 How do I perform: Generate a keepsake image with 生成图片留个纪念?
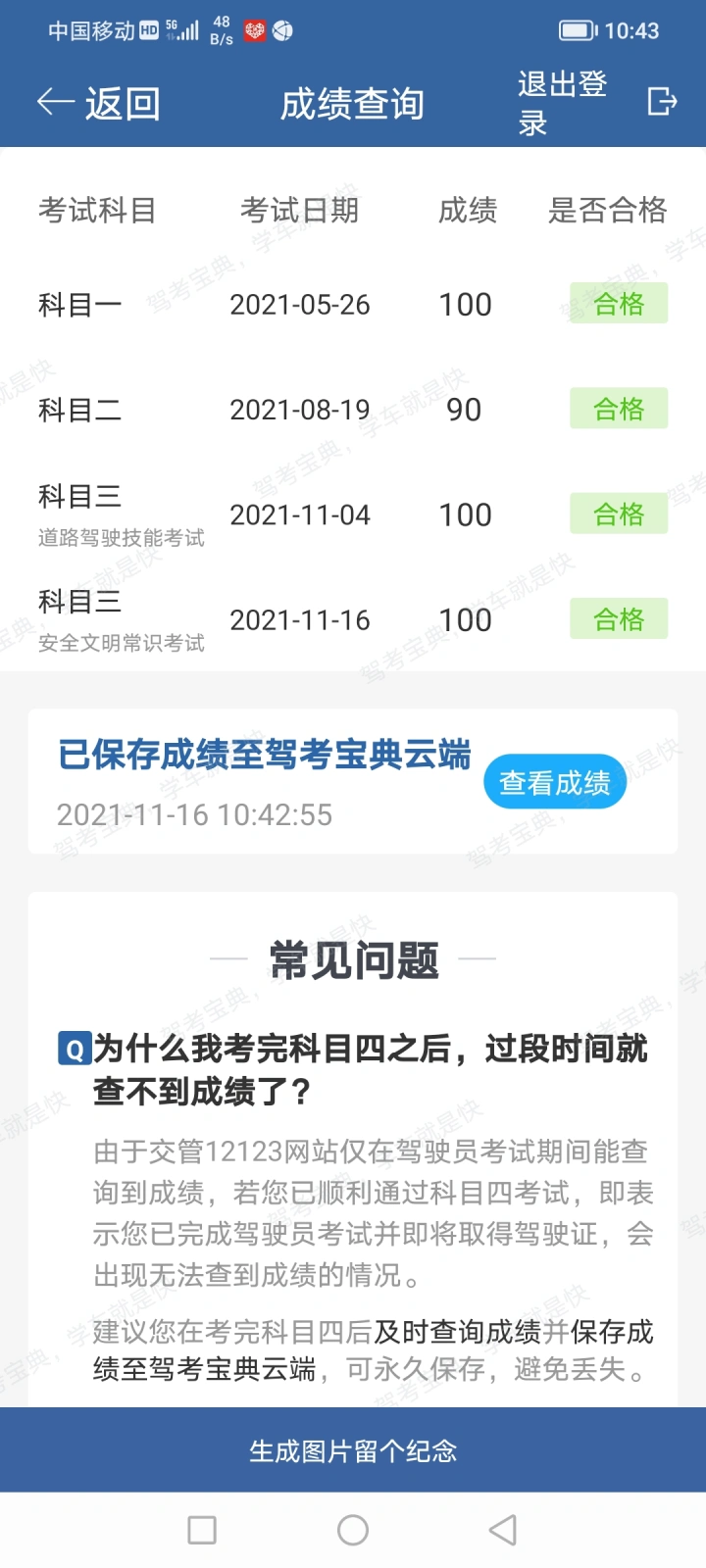pos(353,1450)
